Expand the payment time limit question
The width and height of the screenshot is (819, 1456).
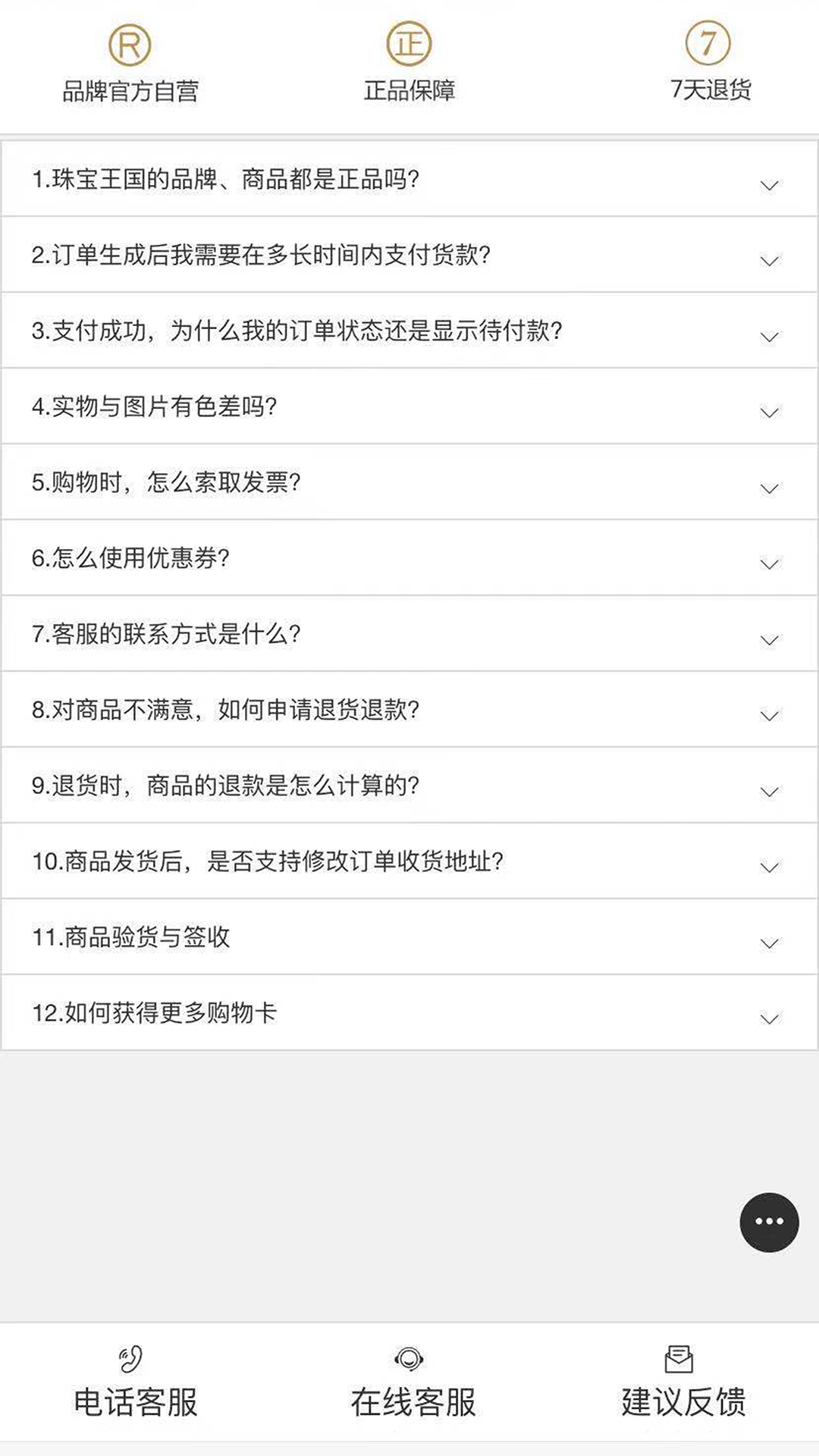(409, 257)
